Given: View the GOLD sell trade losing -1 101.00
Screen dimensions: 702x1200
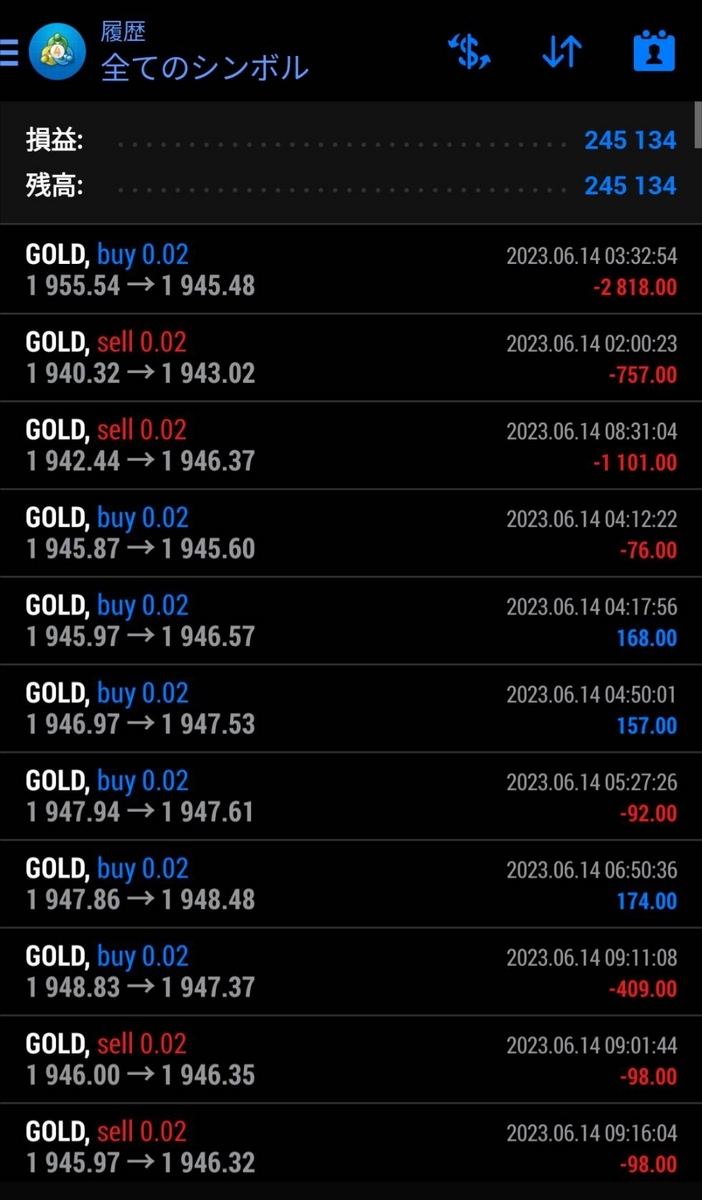Looking at the screenshot, I should [351, 446].
